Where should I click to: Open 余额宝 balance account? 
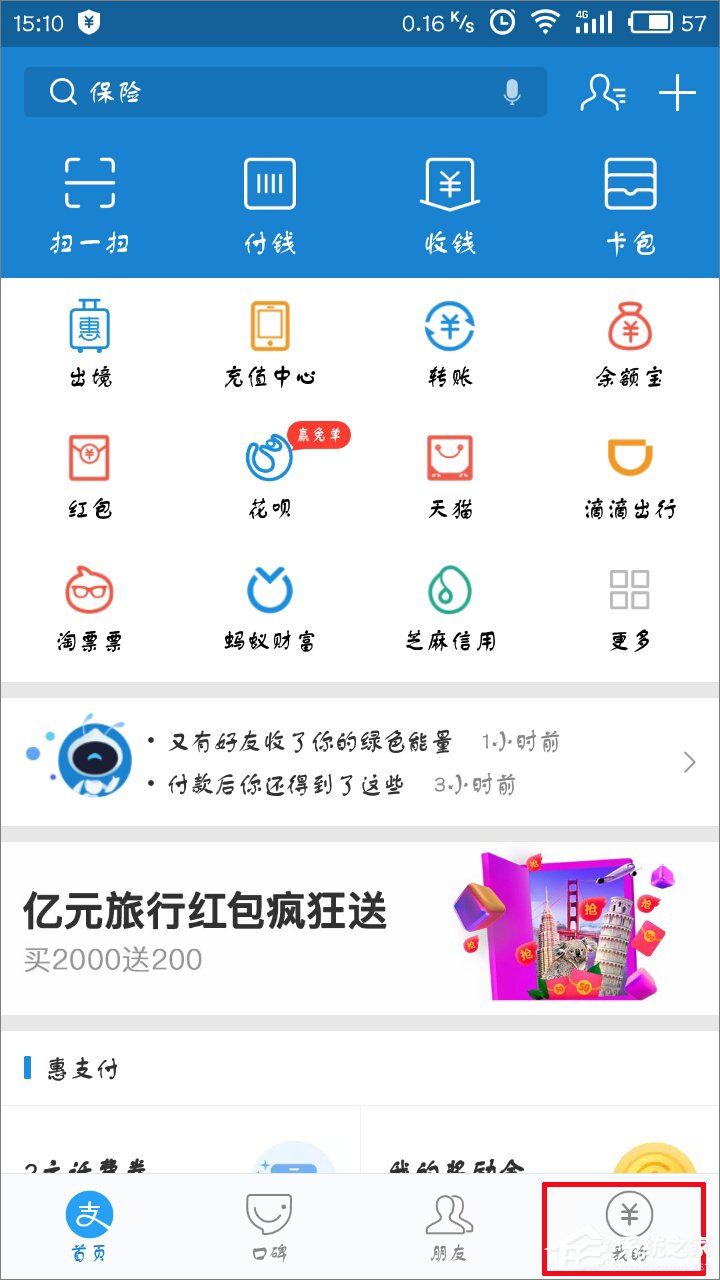[x=630, y=340]
